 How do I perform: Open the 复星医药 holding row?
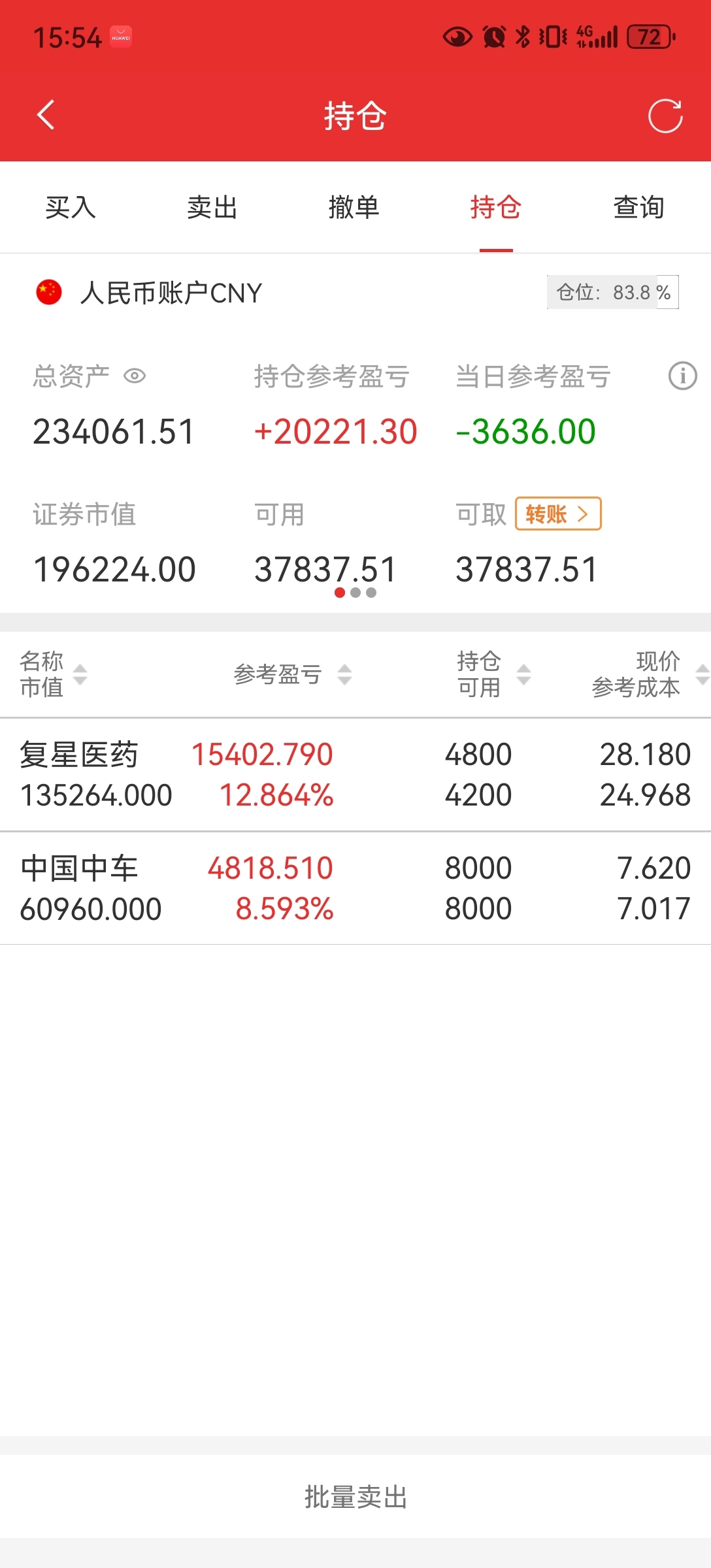pos(355,775)
